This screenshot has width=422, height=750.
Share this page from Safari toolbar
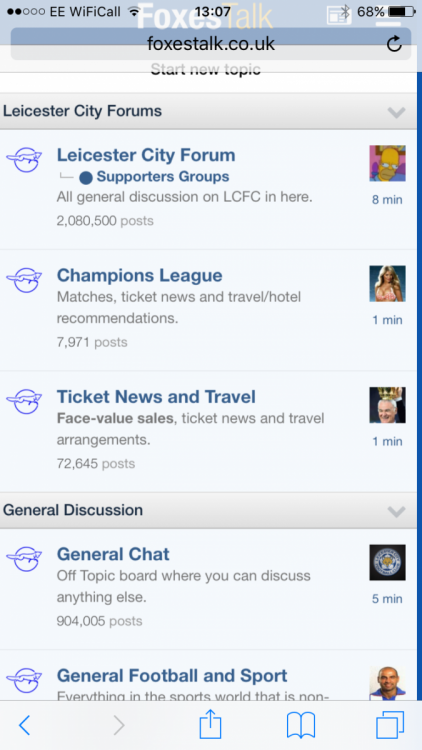coord(211,724)
